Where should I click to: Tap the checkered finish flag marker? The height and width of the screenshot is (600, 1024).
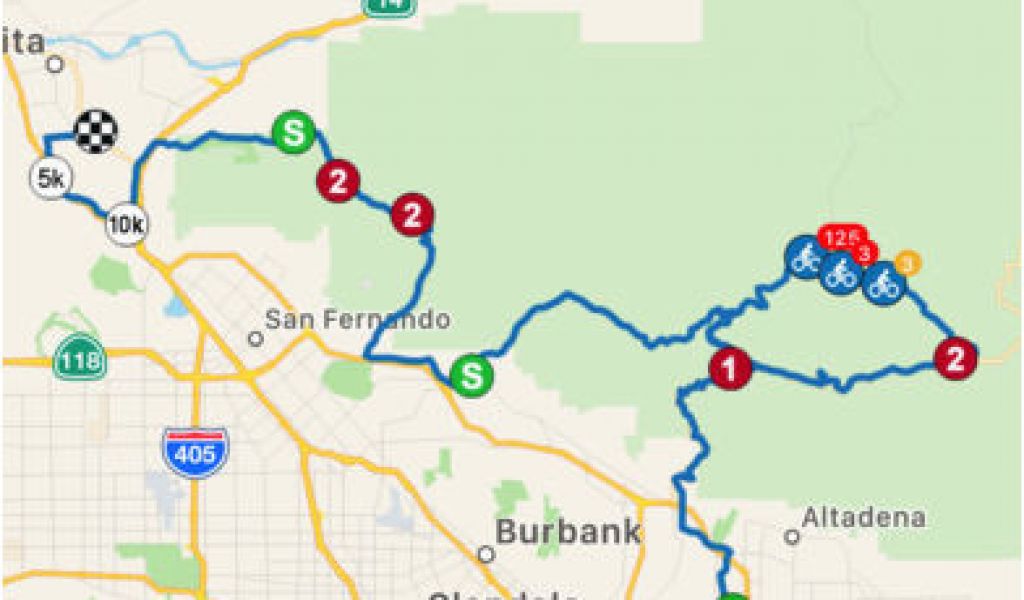(x=95, y=131)
